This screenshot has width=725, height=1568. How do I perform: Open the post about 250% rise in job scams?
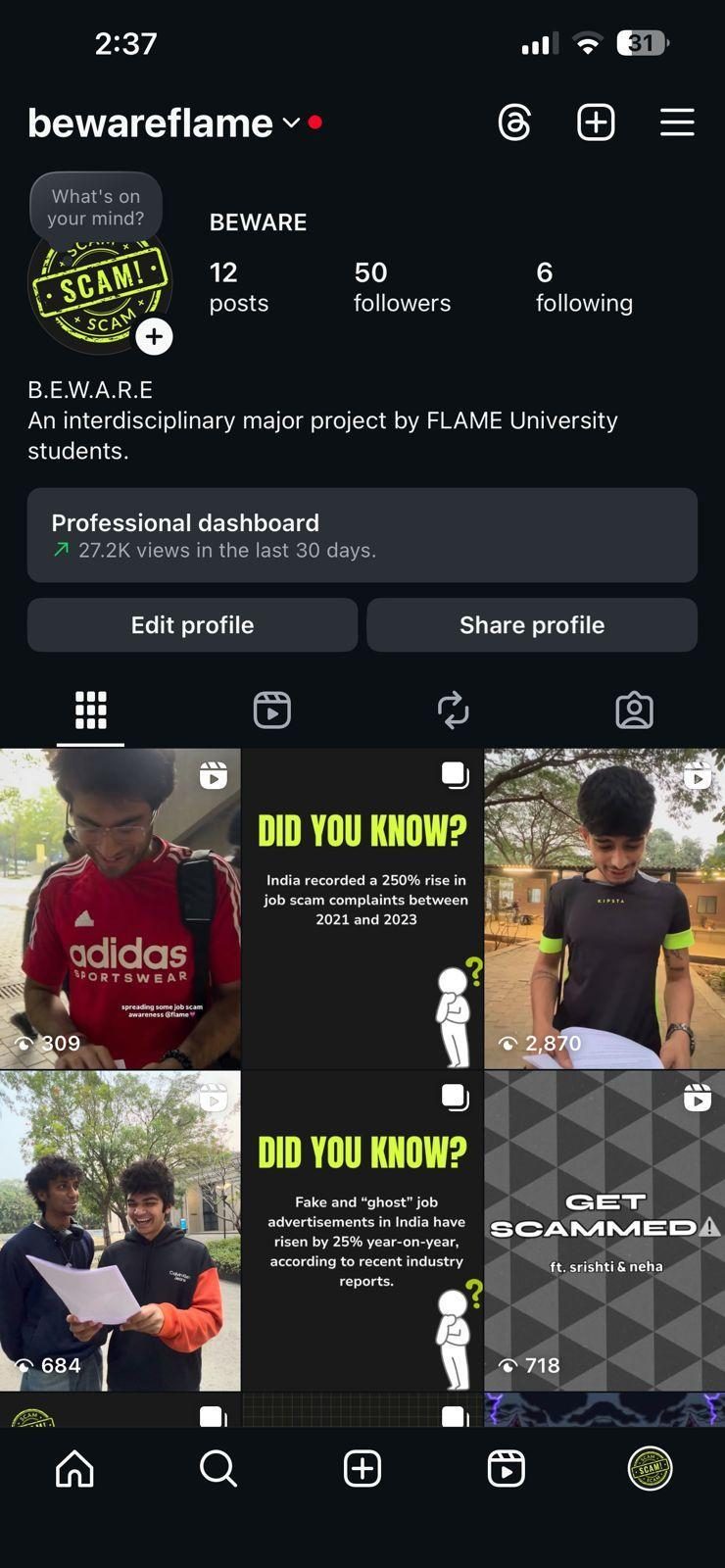362,908
